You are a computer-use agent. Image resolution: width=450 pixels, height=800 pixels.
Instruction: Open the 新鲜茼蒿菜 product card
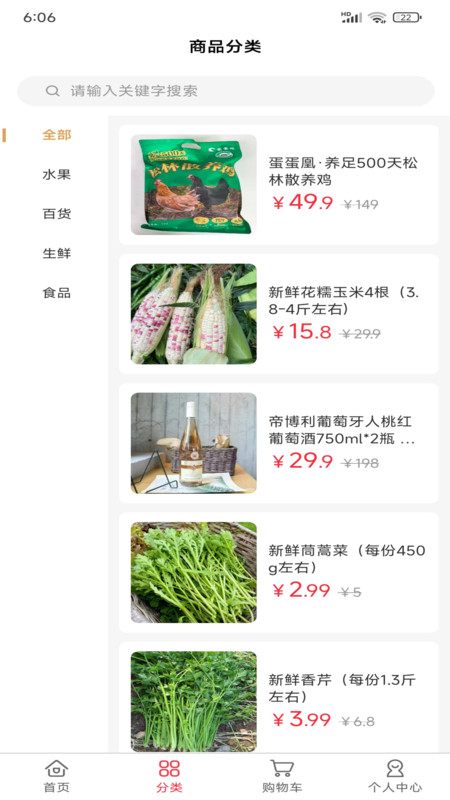279,572
